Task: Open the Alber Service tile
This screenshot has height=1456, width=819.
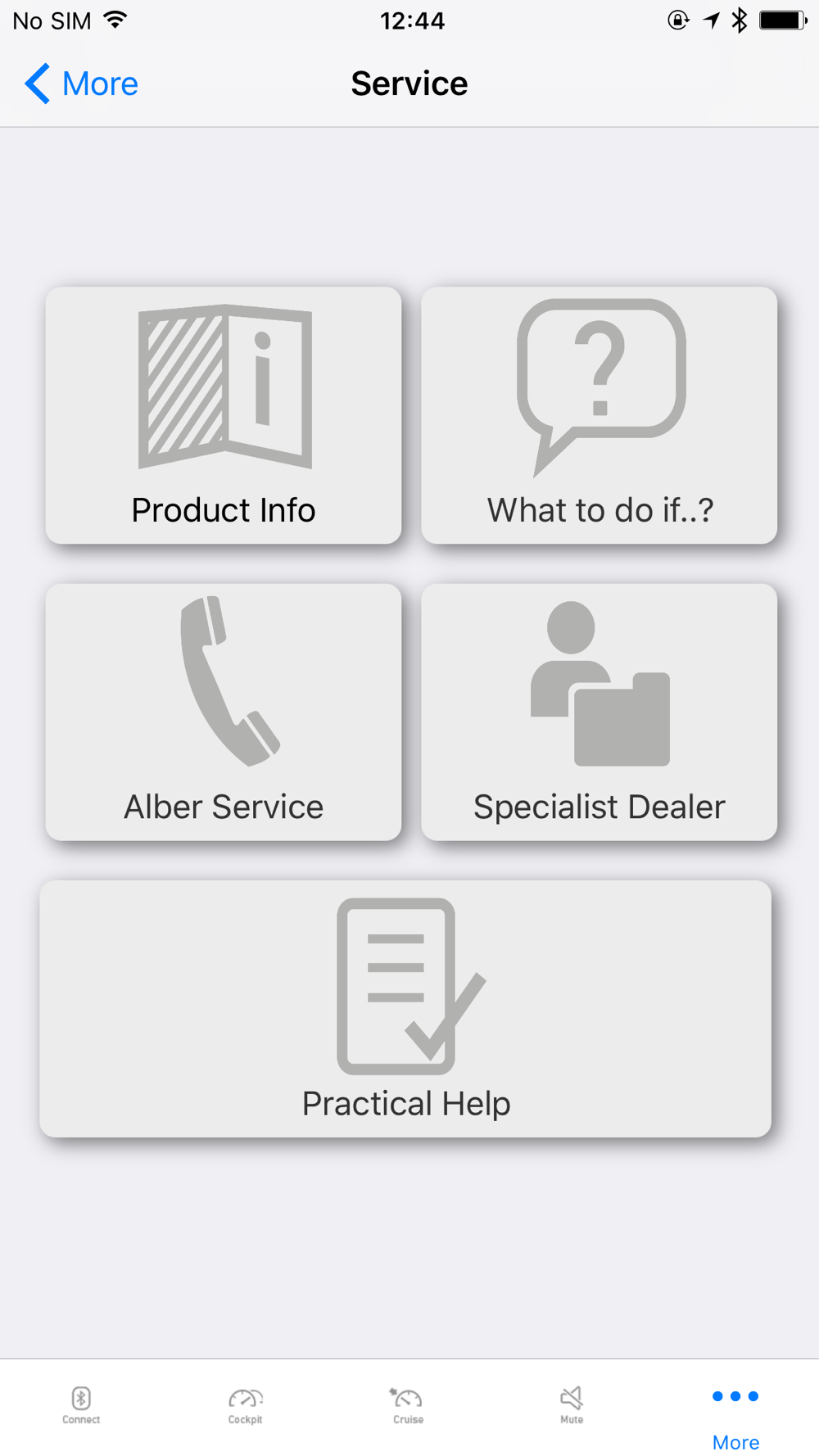Action: pyautogui.click(x=224, y=712)
